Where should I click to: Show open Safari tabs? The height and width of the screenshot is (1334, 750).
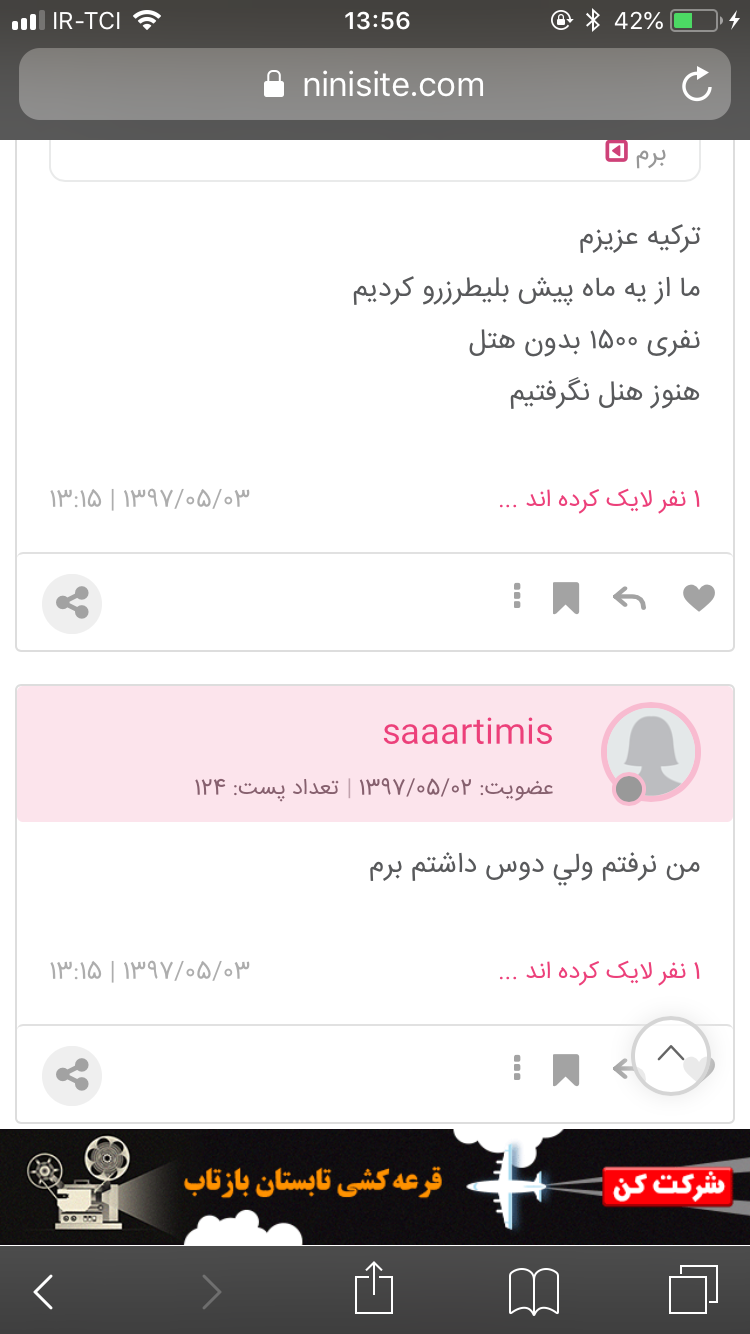(692, 1291)
